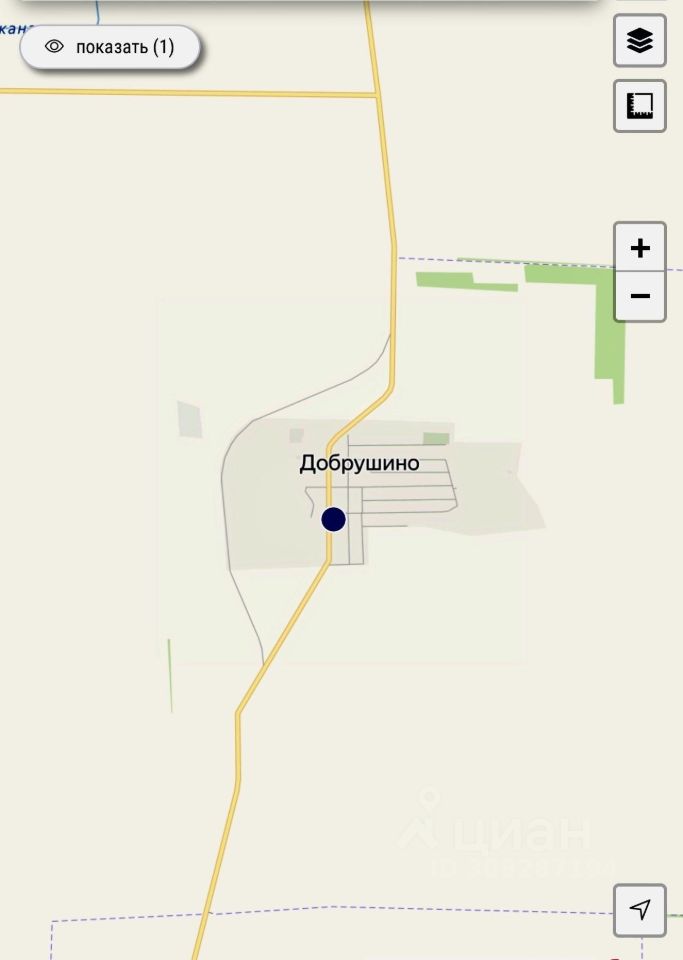Zoom out of the map
683x960 pixels.
click(x=640, y=296)
